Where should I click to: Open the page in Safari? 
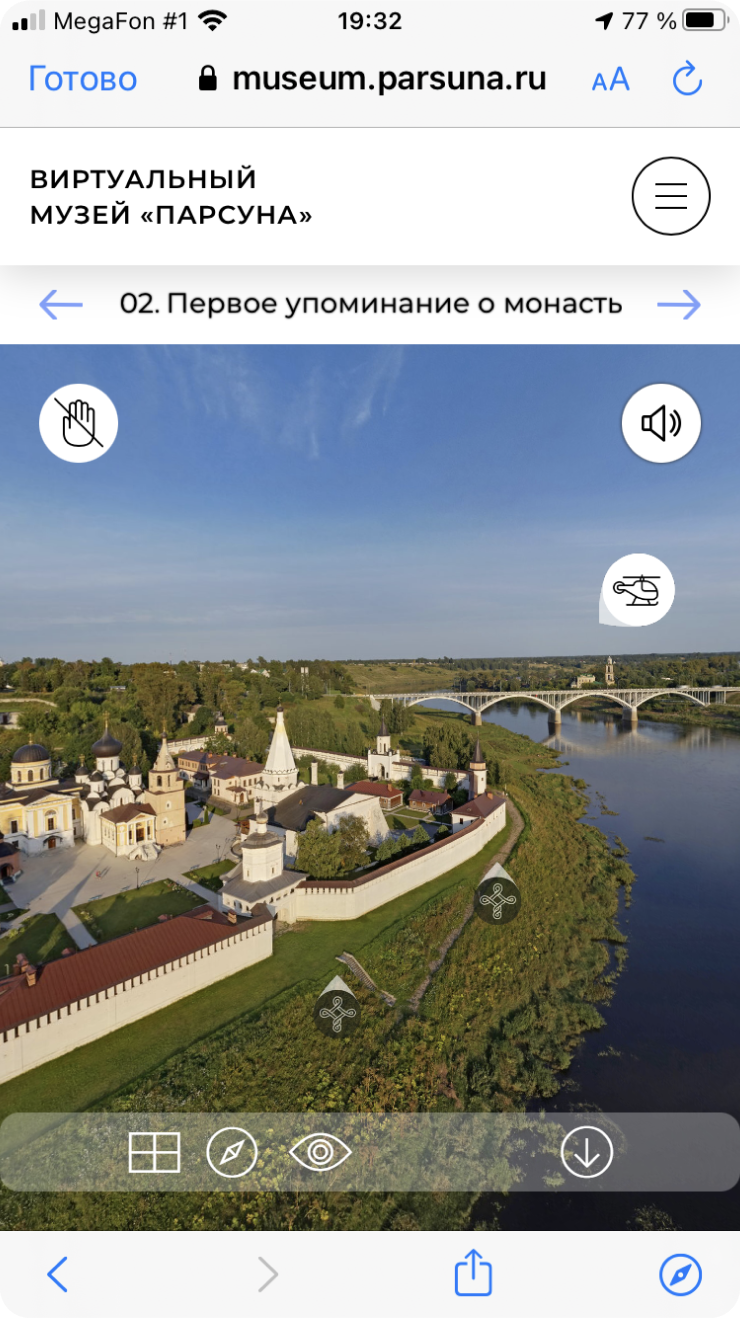[681, 1274]
